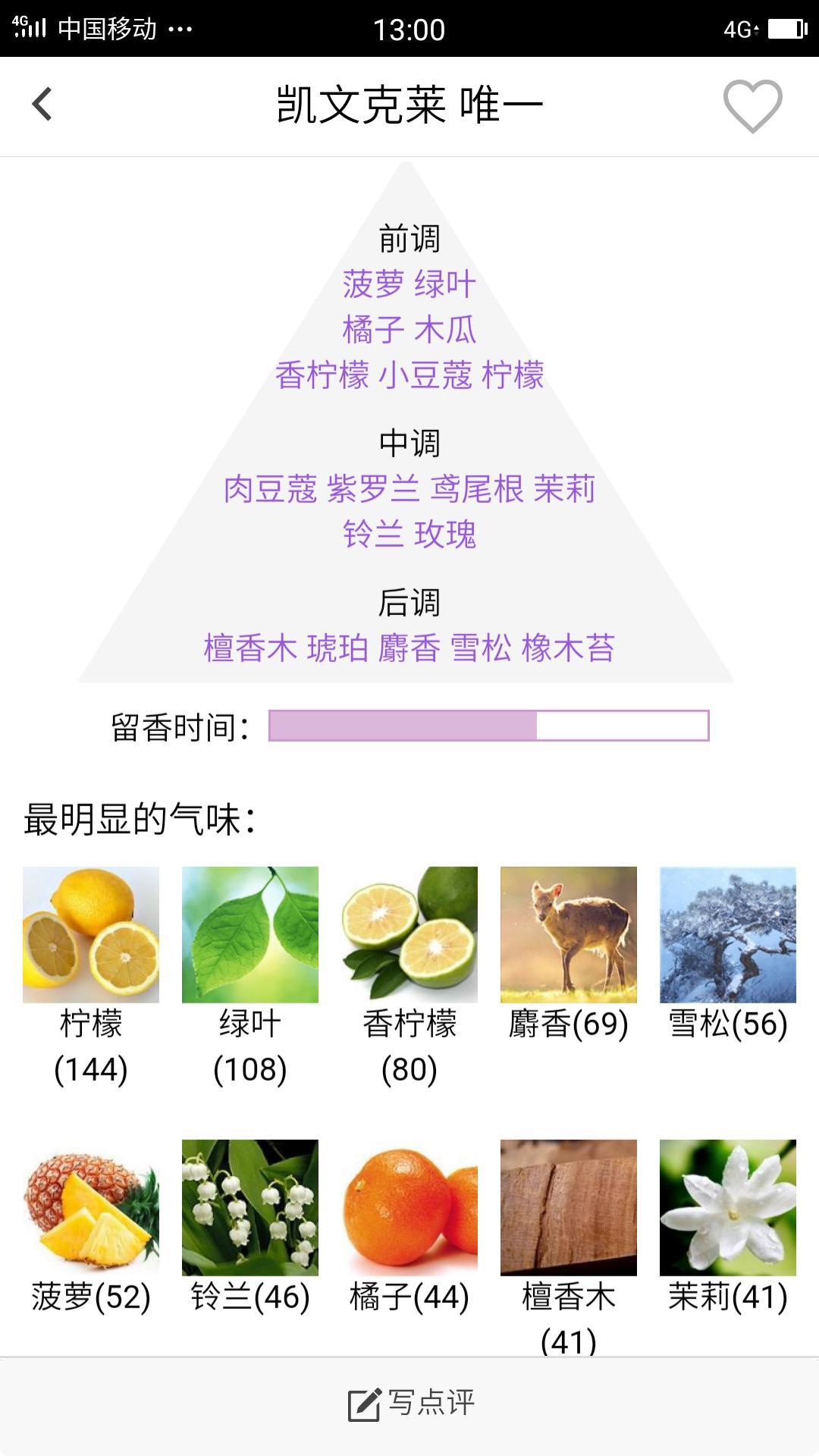
Task: Open the lemon (柠檬) thumbnail
Action: pos(91,934)
